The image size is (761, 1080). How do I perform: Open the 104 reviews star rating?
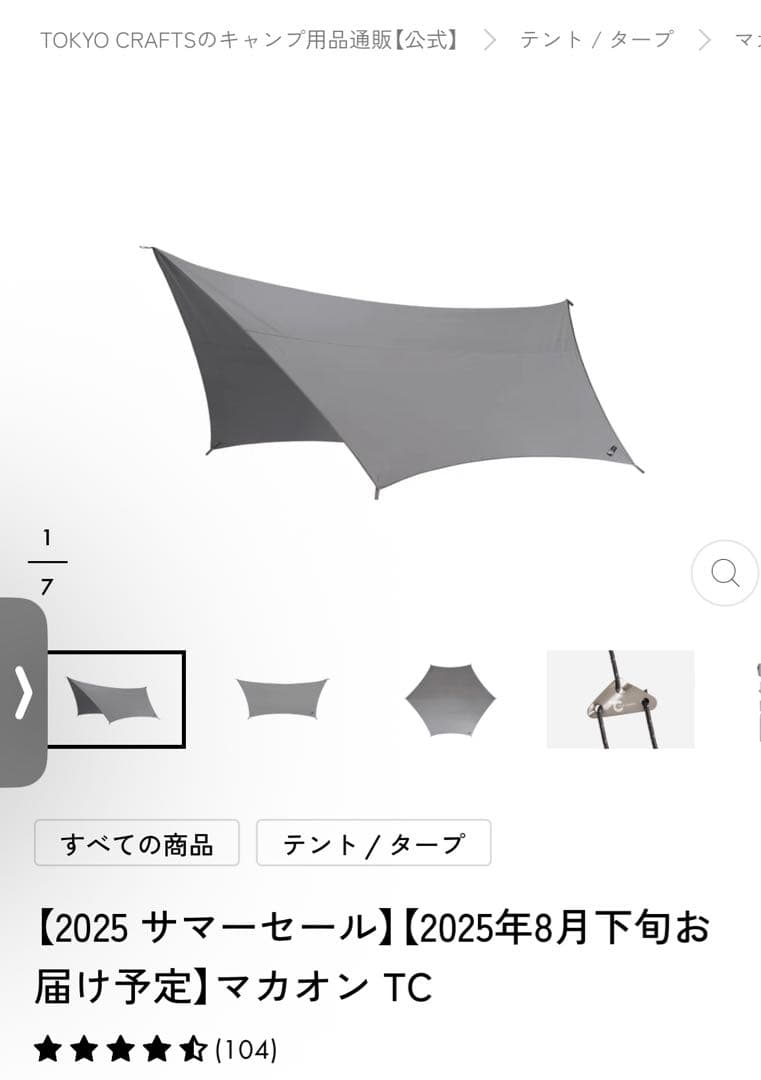[x=155, y=1049]
